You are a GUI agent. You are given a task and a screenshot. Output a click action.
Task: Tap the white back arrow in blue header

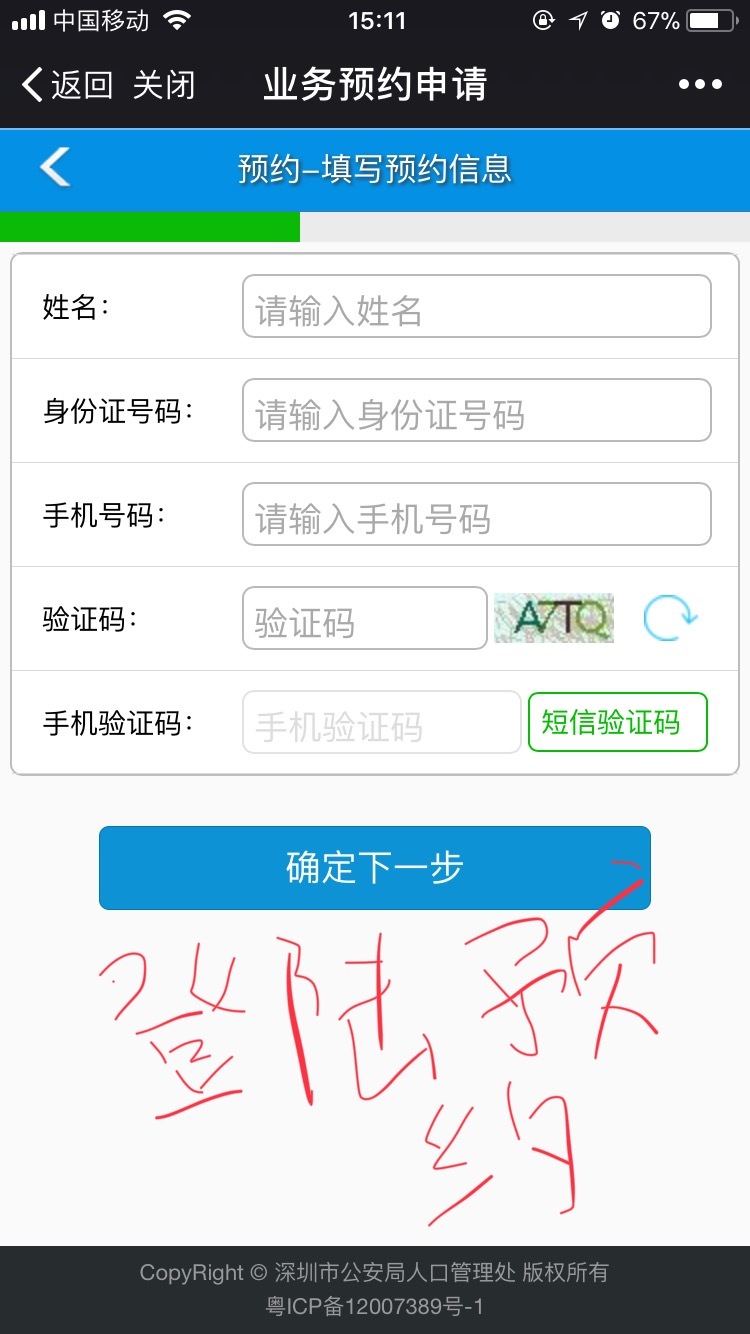pos(55,167)
